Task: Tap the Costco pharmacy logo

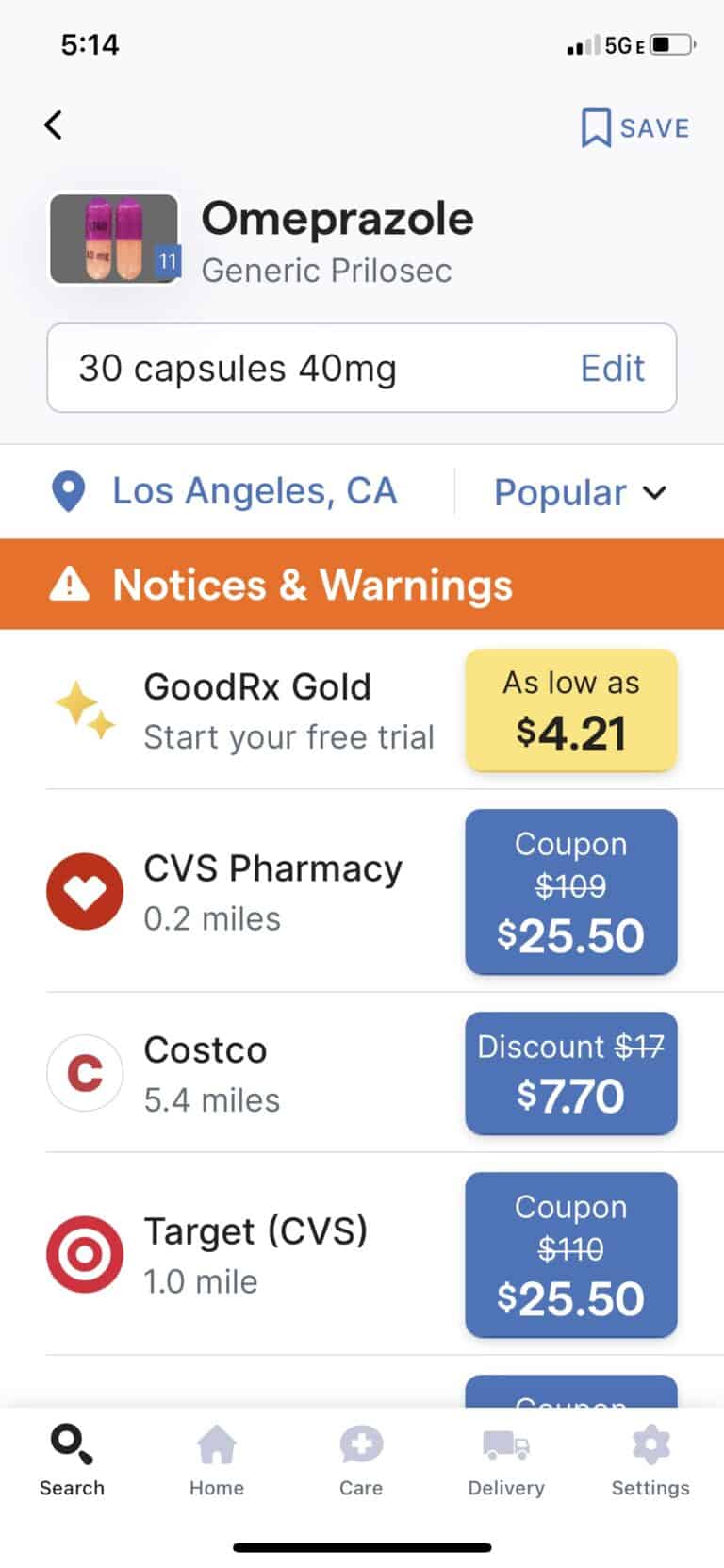Action: (x=85, y=1072)
